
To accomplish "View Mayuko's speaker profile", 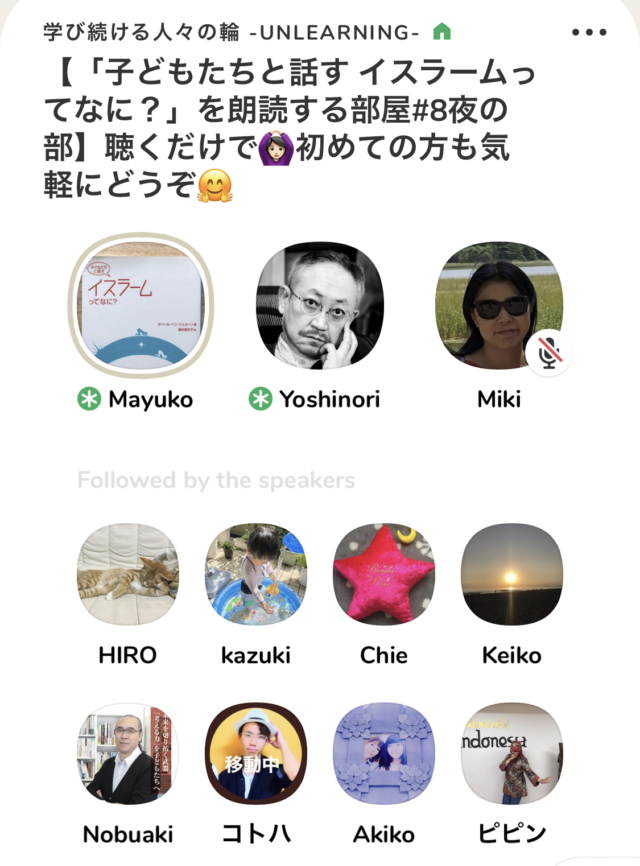I will tap(139, 306).
